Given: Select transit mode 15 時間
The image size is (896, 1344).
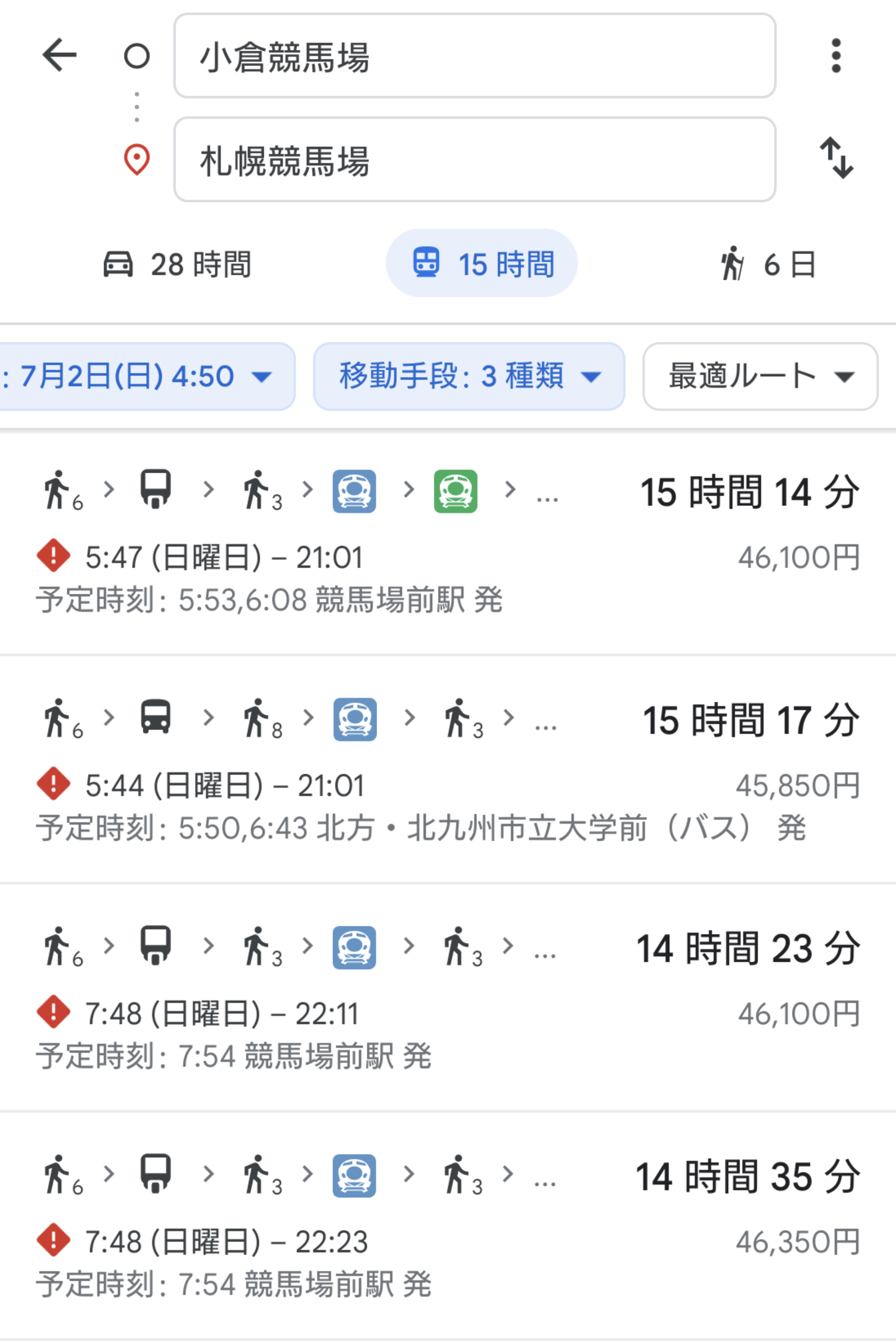Looking at the screenshot, I should coord(482,263).
